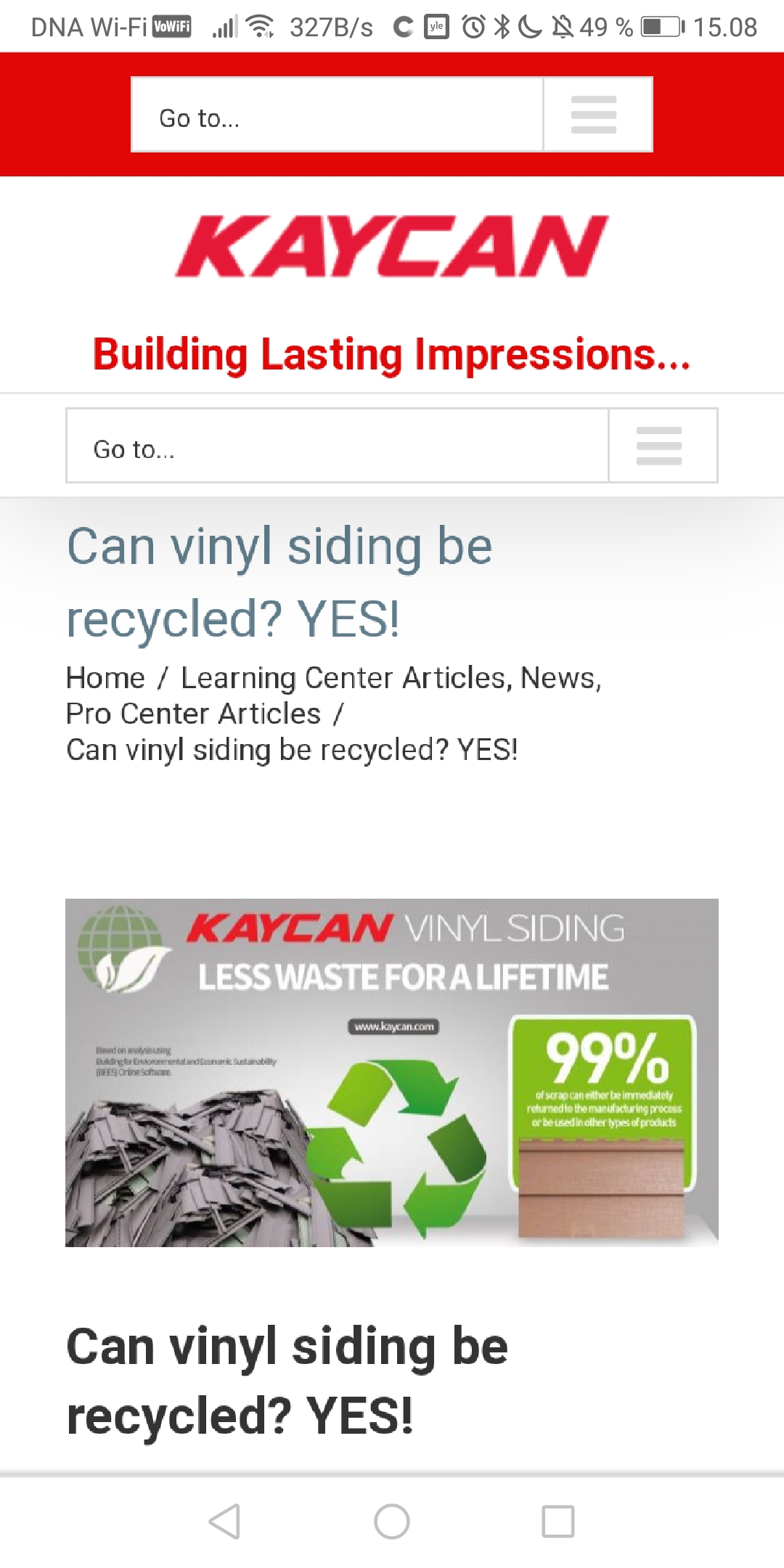Open the Go to menu in red header
This screenshot has height=1568, width=784.
coord(392,115)
